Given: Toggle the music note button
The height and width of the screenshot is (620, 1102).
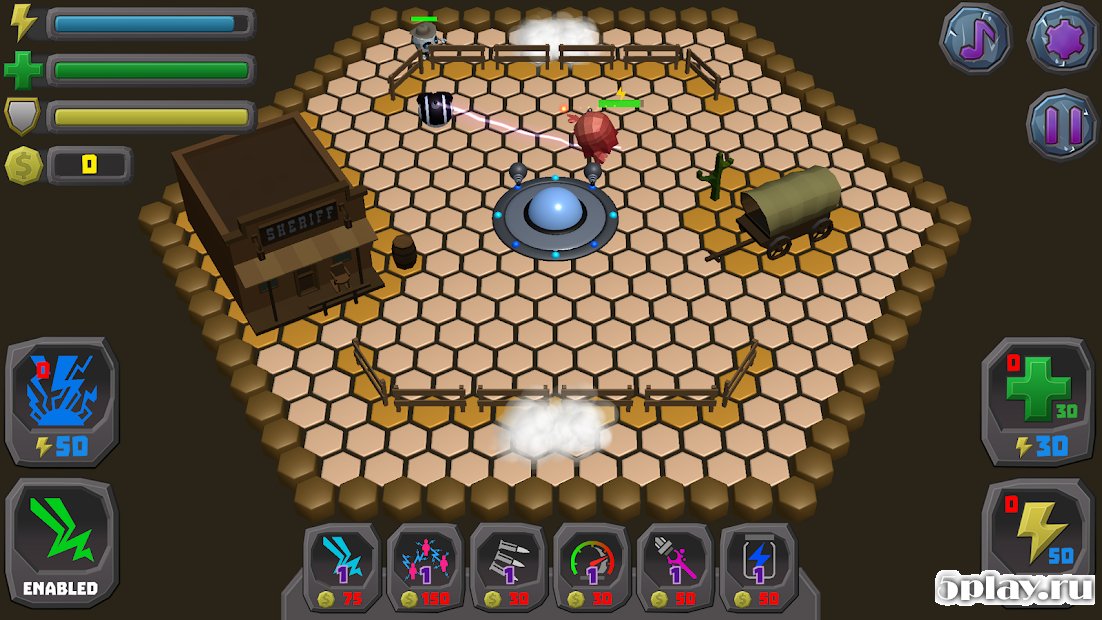Looking at the screenshot, I should (x=975, y=39).
